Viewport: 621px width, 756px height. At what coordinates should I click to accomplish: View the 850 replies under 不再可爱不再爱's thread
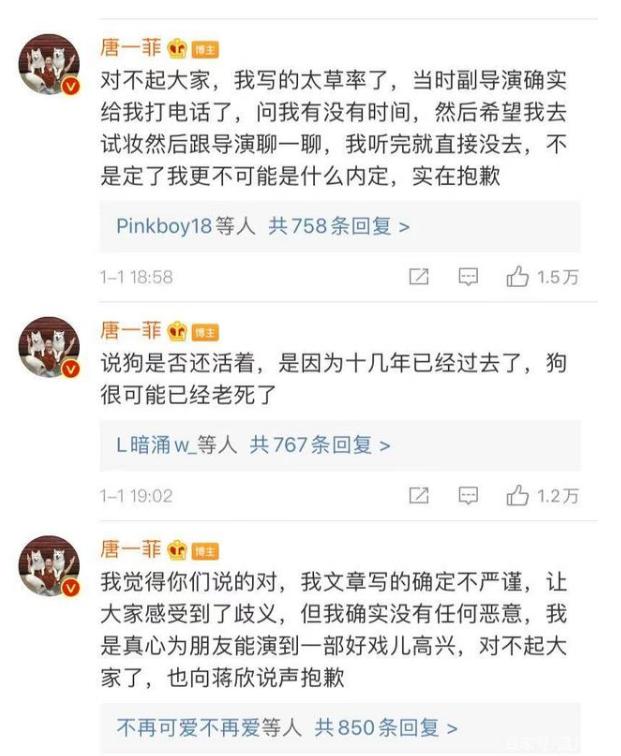[387, 725]
